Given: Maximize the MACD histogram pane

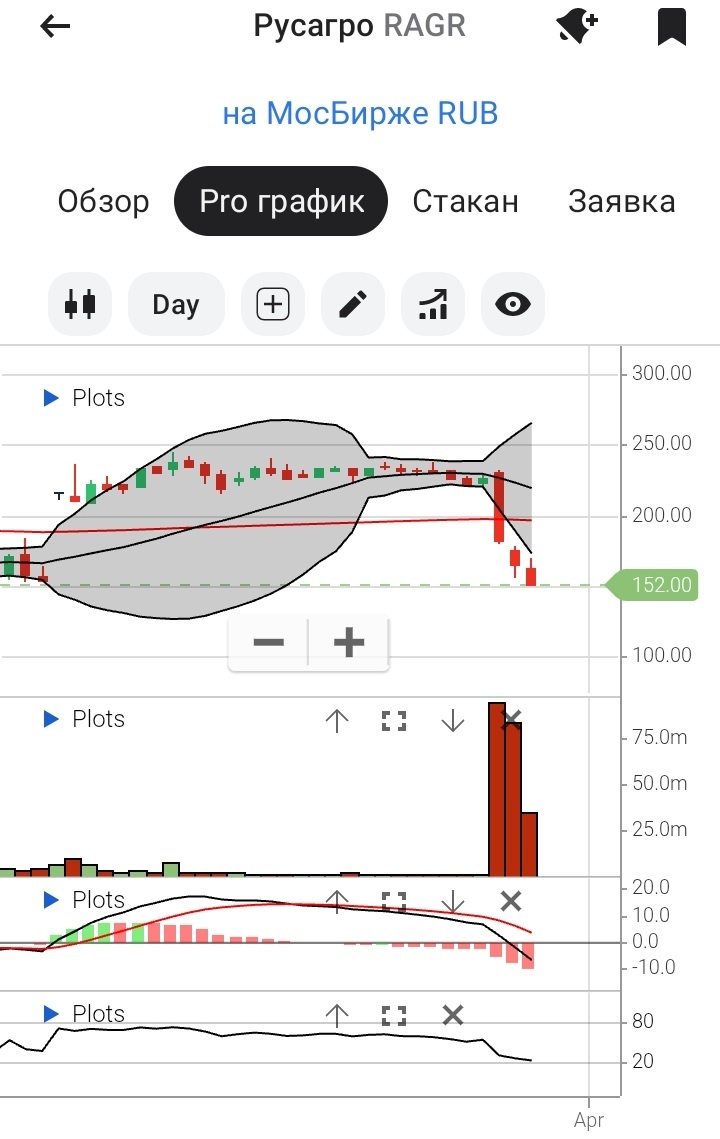Looking at the screenshot, I should click(x=394, y=901).
